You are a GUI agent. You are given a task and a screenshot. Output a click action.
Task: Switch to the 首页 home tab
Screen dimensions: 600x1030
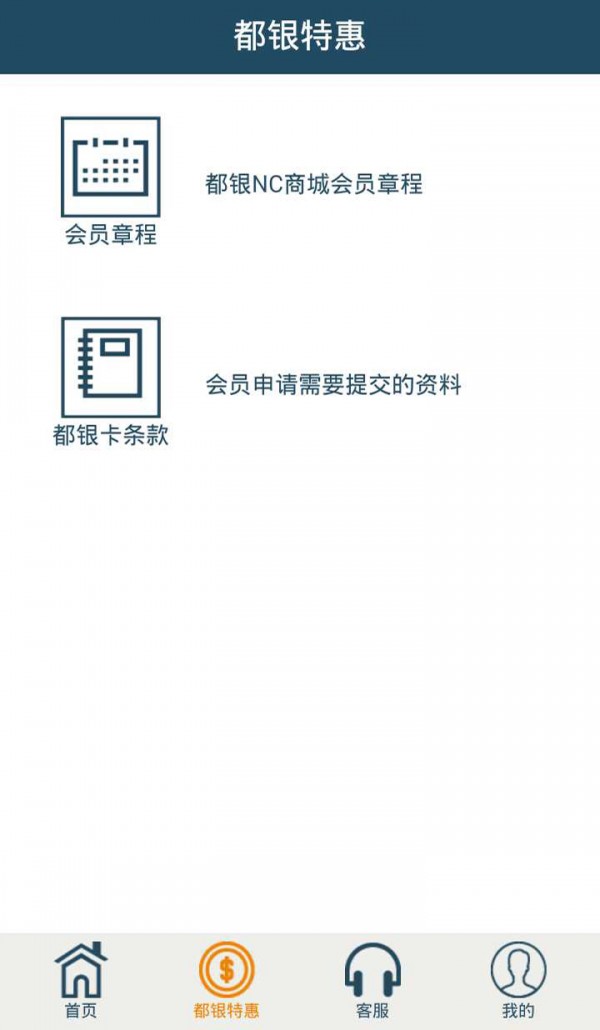[x=81, y=980]
